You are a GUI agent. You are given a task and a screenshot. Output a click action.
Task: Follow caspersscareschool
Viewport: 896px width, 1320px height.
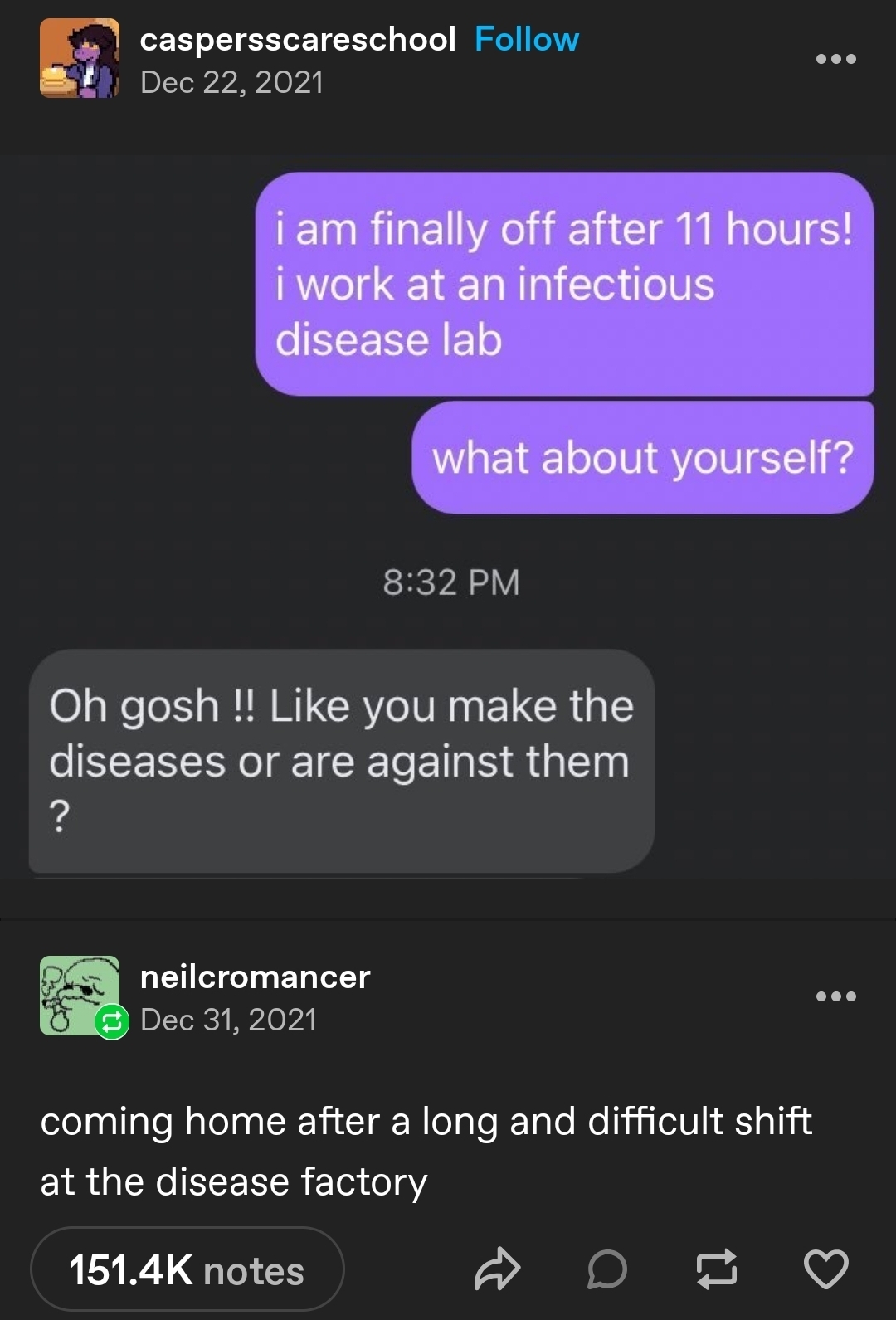tap(526, 39)
